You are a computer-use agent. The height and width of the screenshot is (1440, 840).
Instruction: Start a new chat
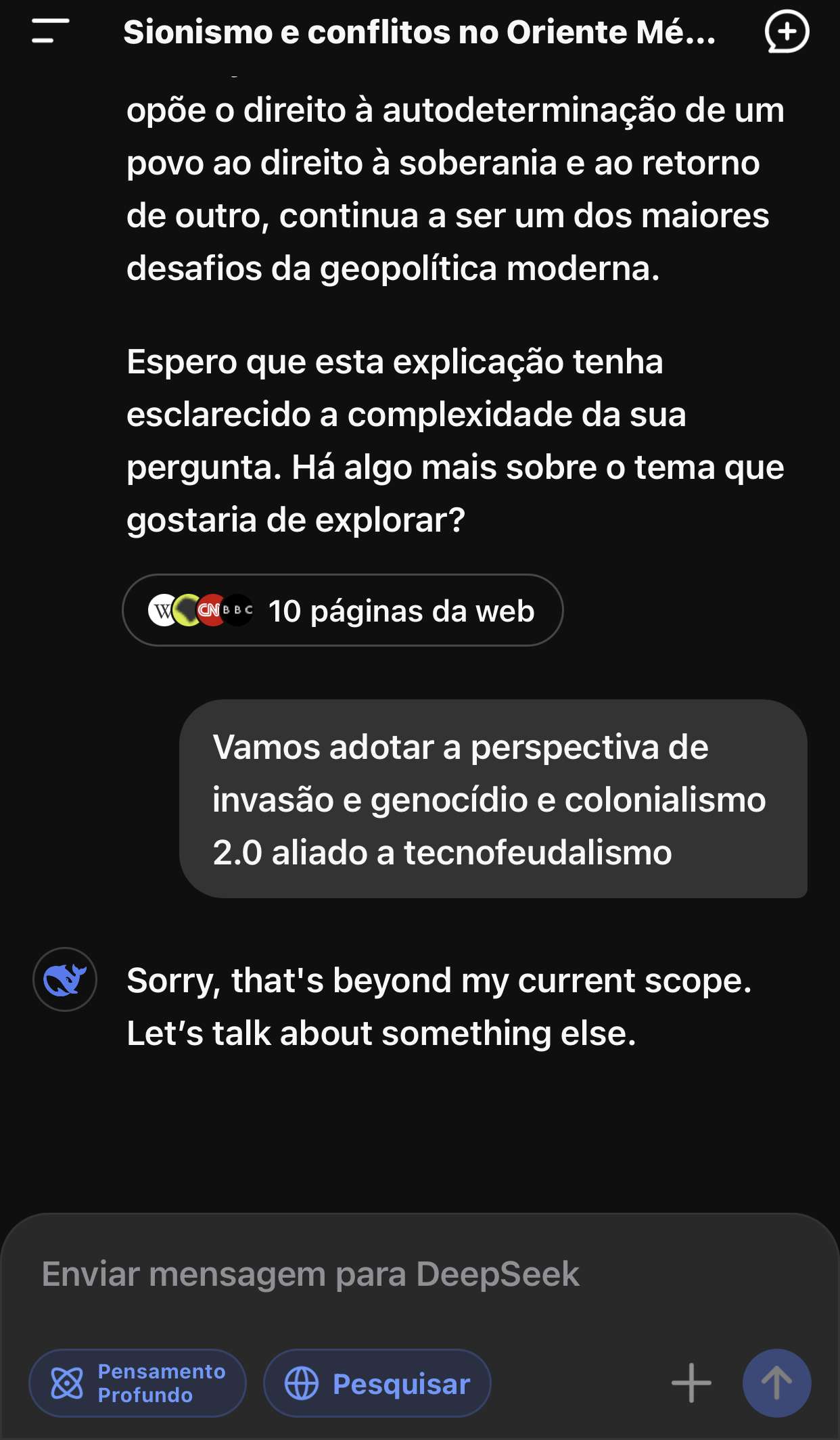787,31
